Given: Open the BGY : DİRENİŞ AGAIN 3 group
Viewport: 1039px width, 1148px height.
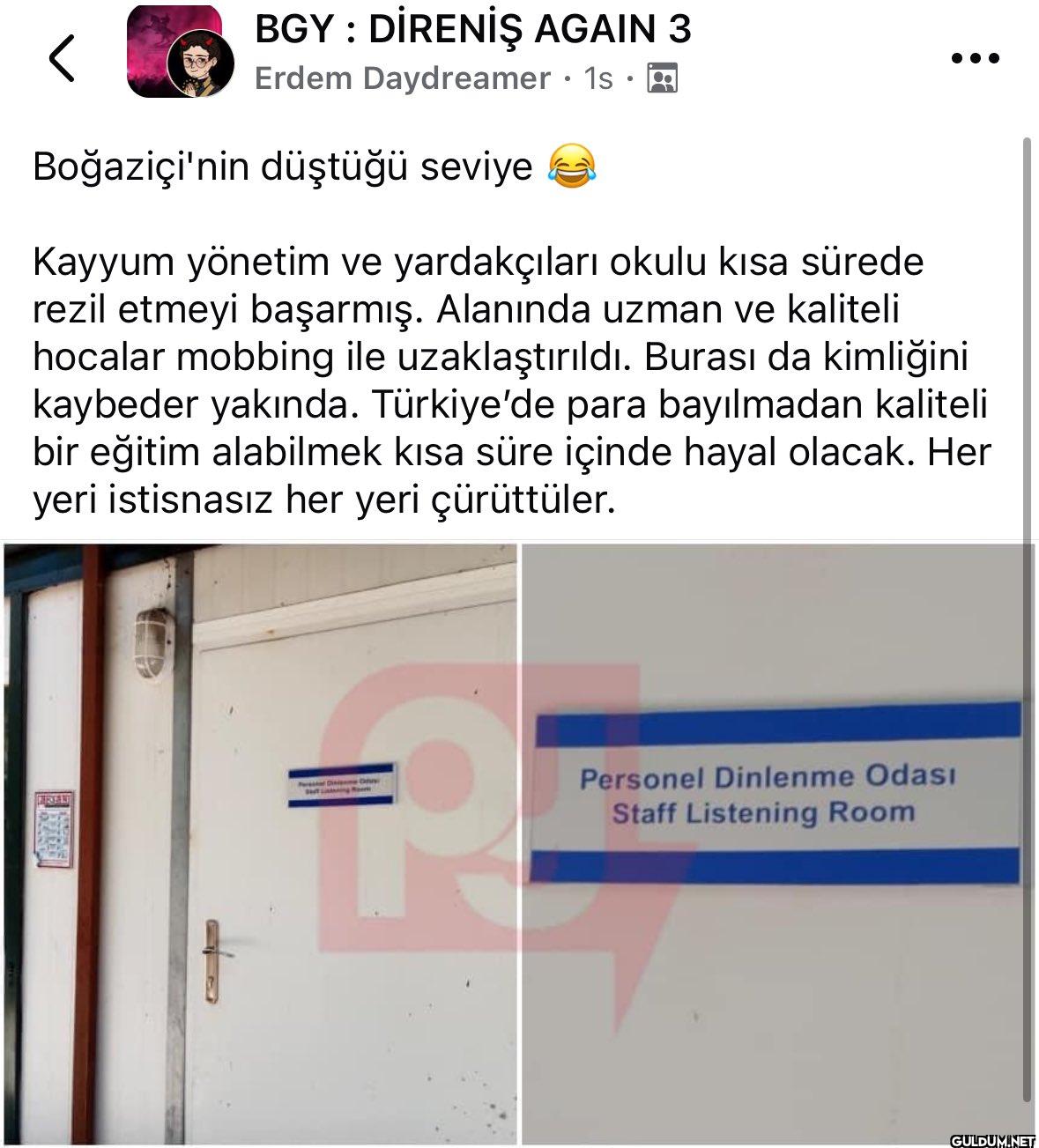Looking at the screenshot, I should pyautogui.click(x=472, y=29).
